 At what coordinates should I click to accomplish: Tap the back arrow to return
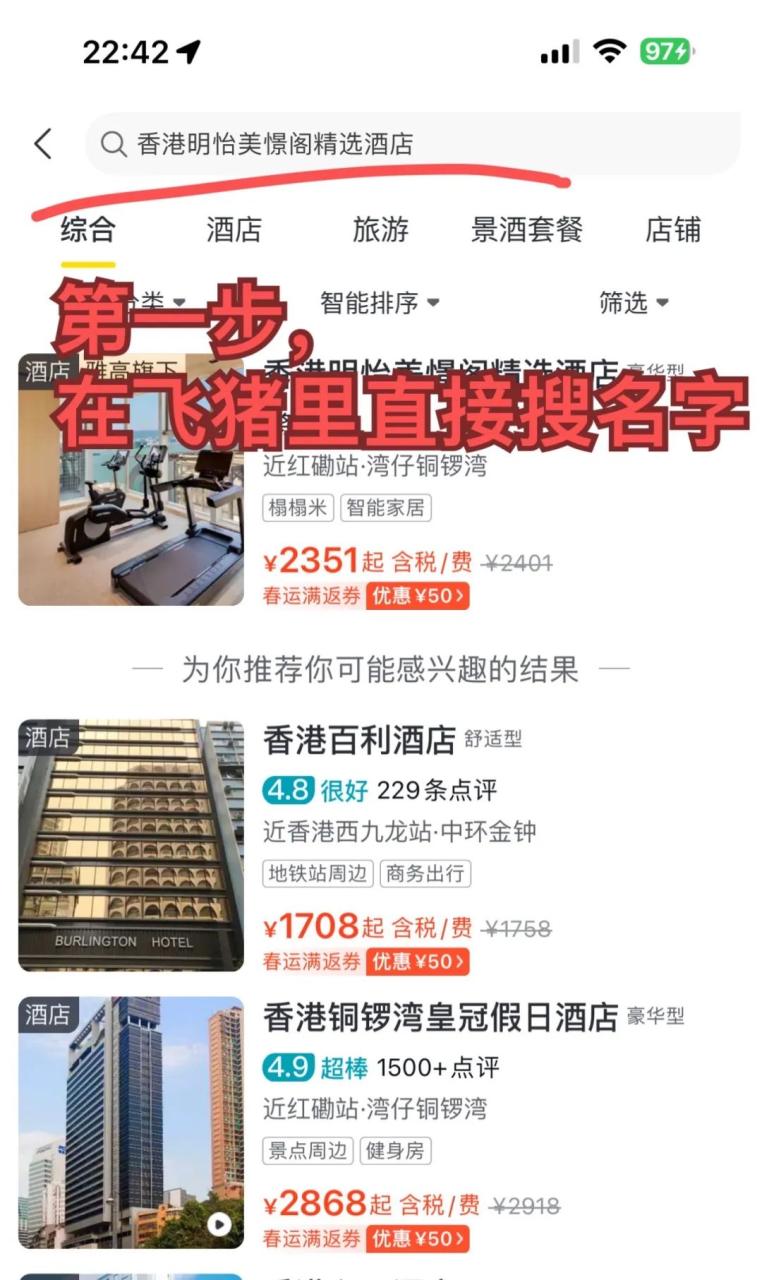(x=42, y=143)
